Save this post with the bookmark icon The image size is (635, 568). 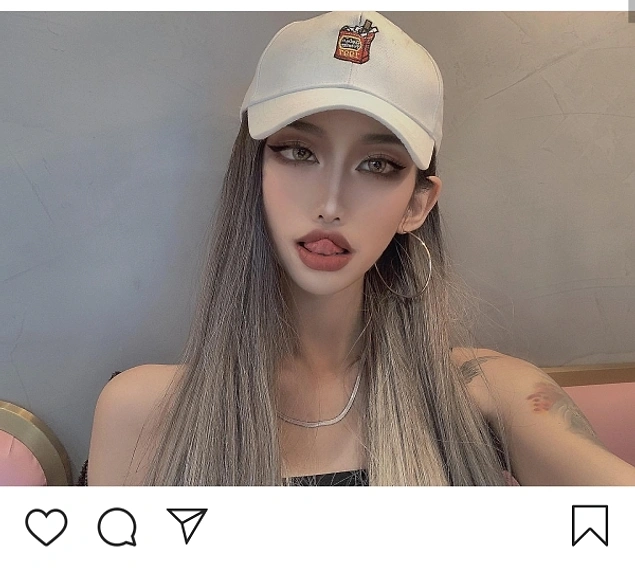click(x=589, y=525)
